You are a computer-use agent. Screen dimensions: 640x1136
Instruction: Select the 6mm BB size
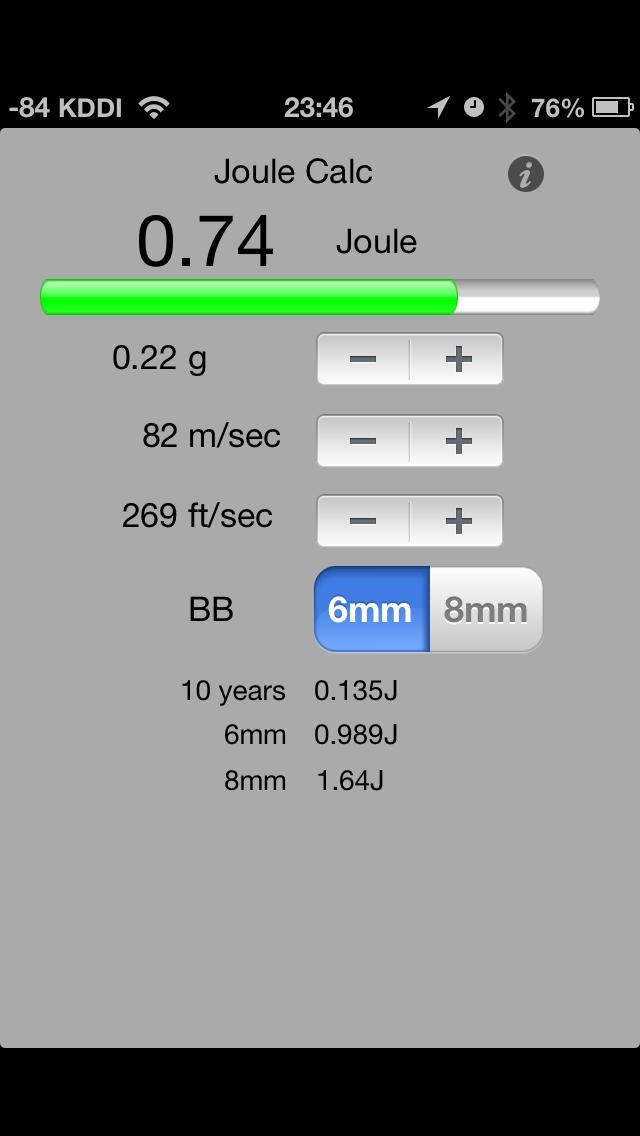point(371,610)
